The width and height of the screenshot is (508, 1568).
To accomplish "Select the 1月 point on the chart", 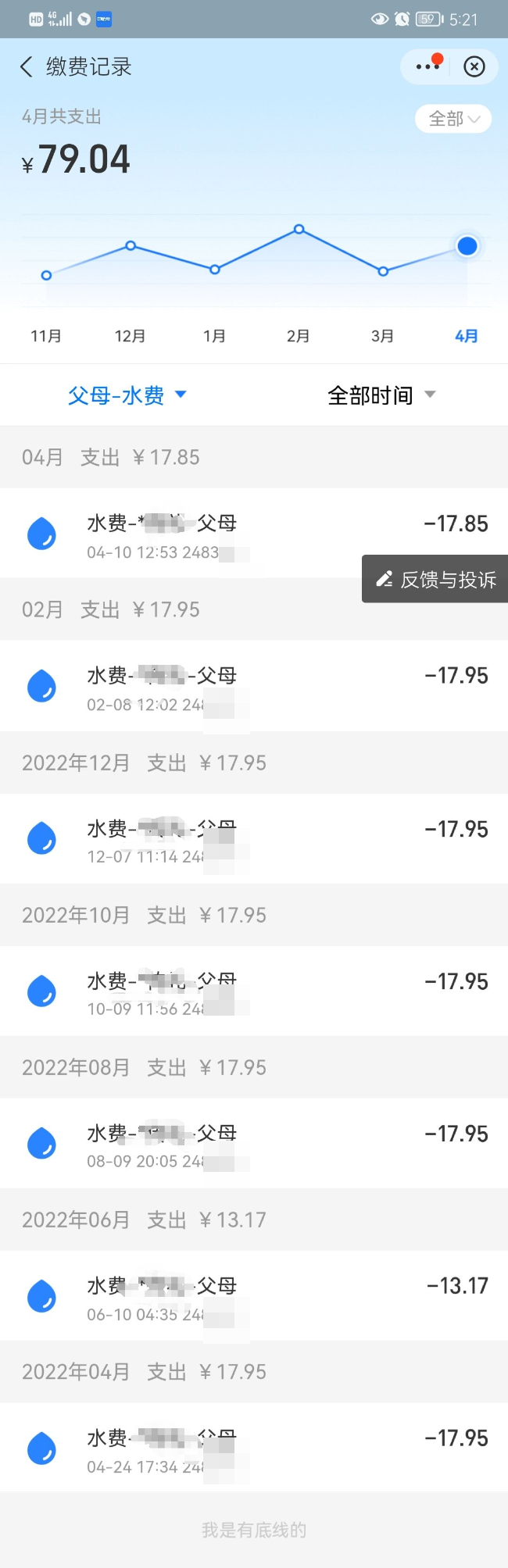I will pyautogui.click(x=215, y=270).
